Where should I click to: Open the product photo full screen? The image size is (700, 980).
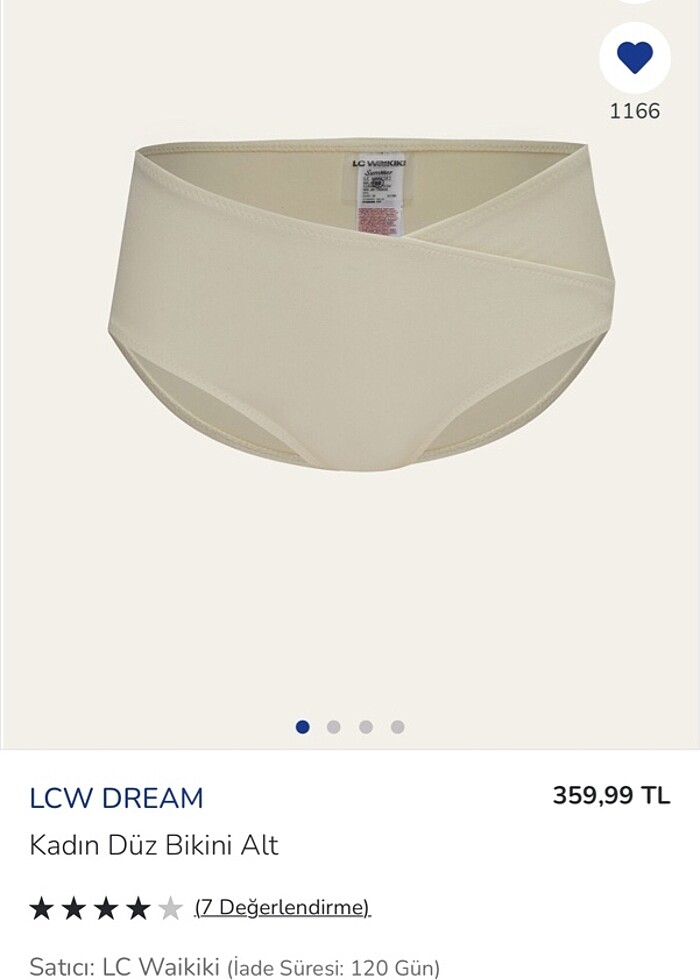tap(360, 305)
